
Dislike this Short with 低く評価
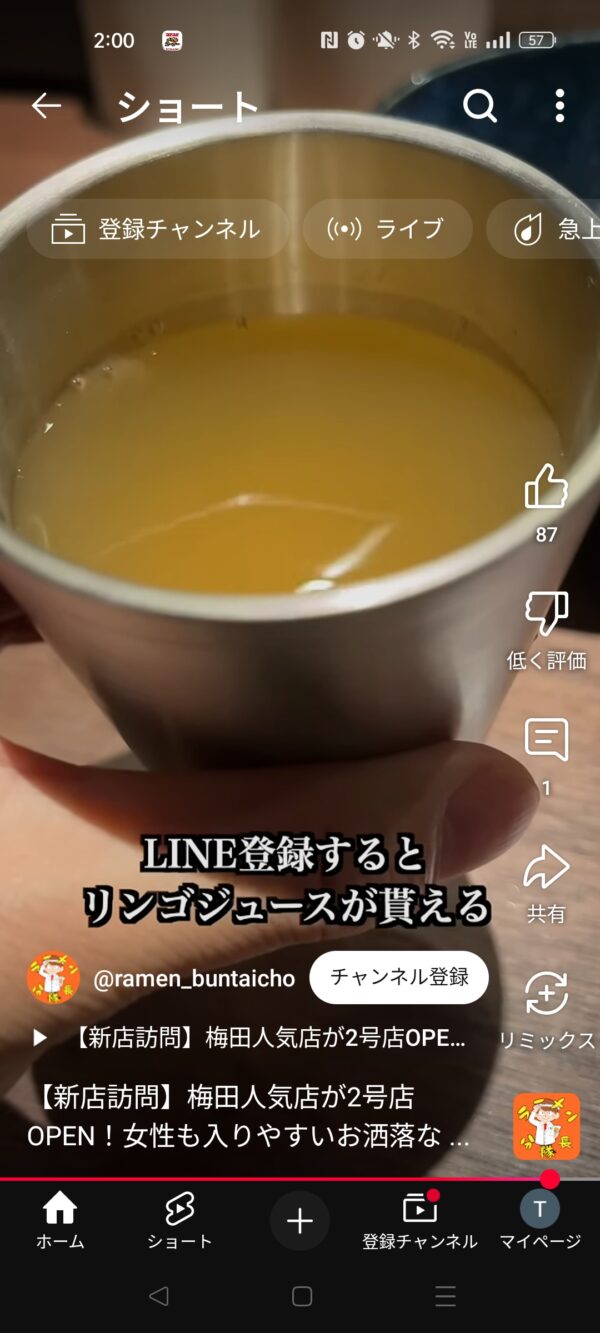546,614
